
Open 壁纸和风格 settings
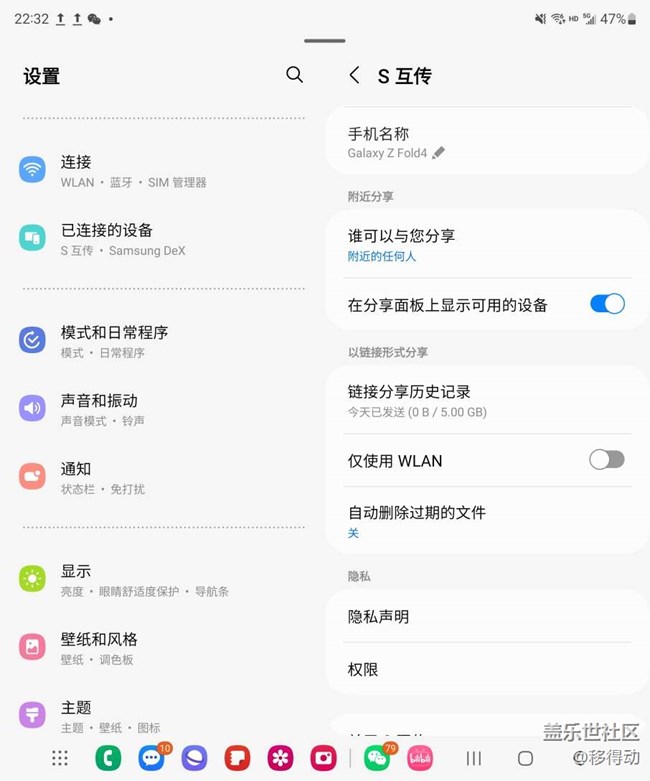[x=160, y=648]
